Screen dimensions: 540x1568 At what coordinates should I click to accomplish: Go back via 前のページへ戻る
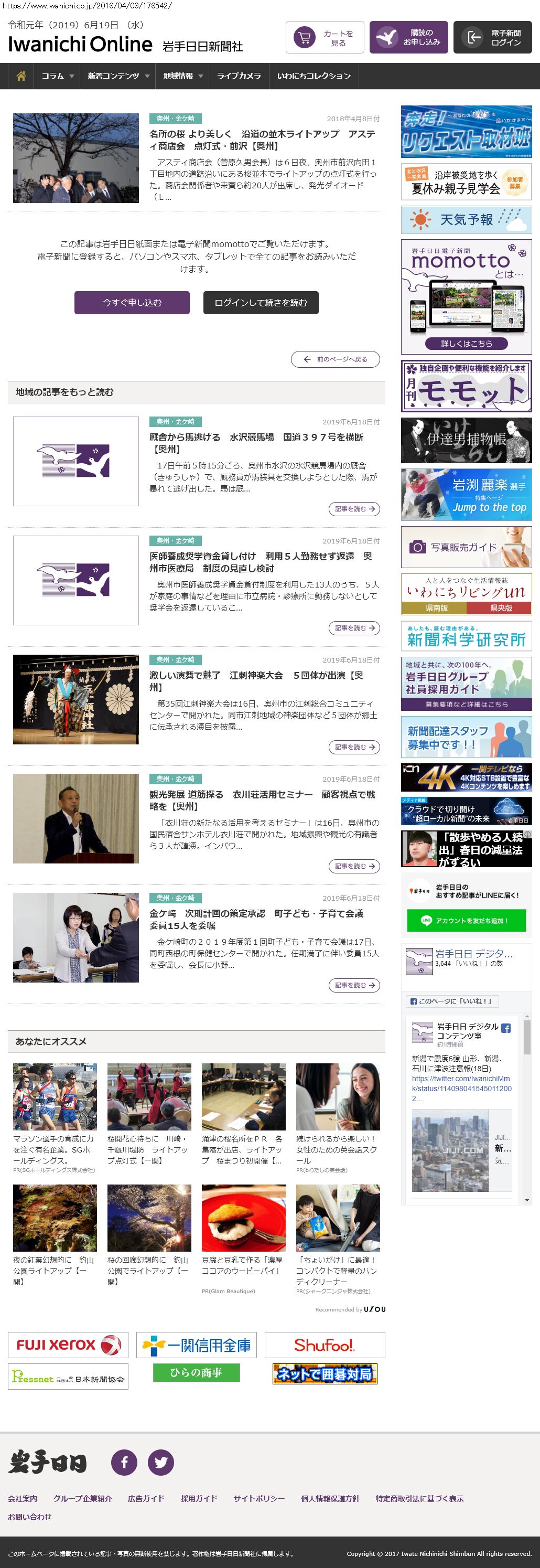(x=335, y=359)
